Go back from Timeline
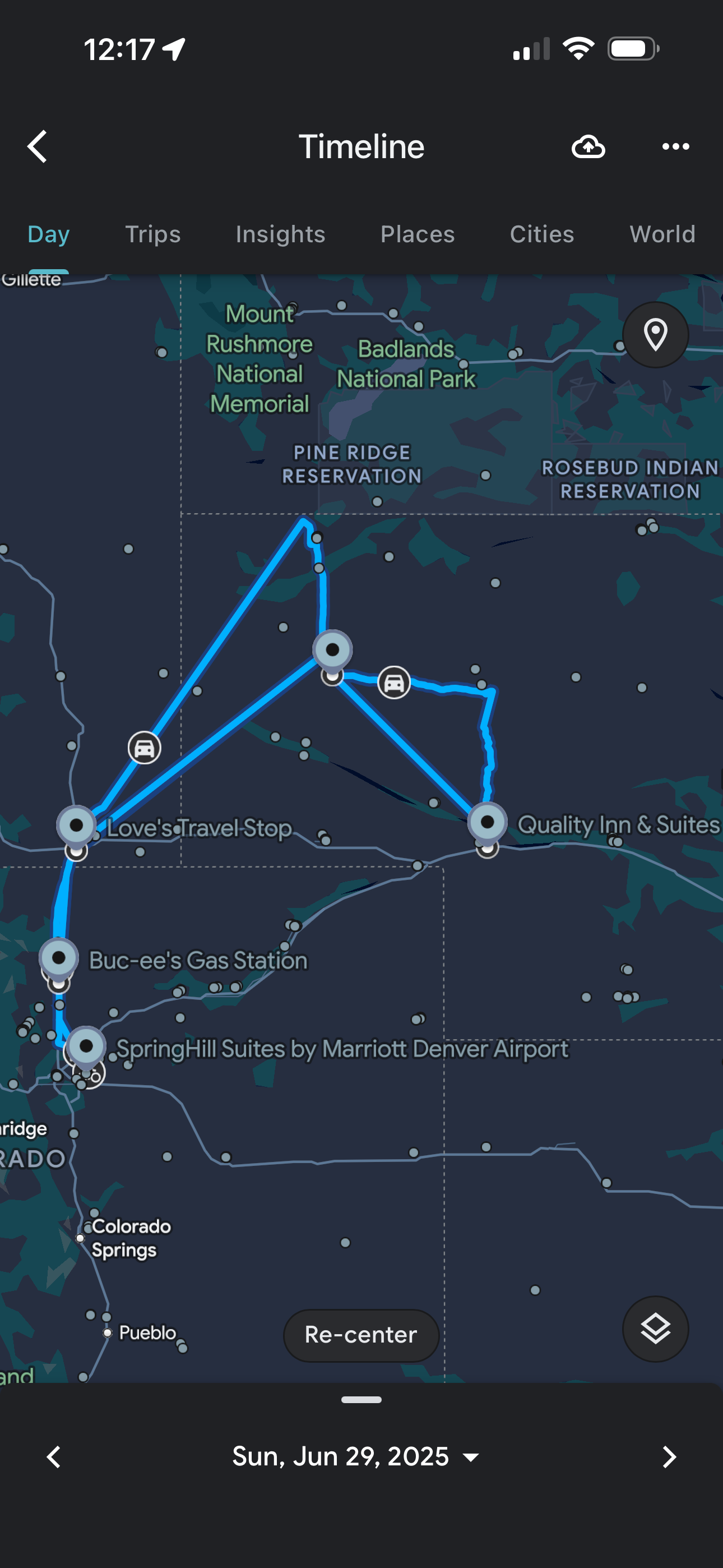The image size is (723, 1568). pyautogui.click(x=38, y=147)
